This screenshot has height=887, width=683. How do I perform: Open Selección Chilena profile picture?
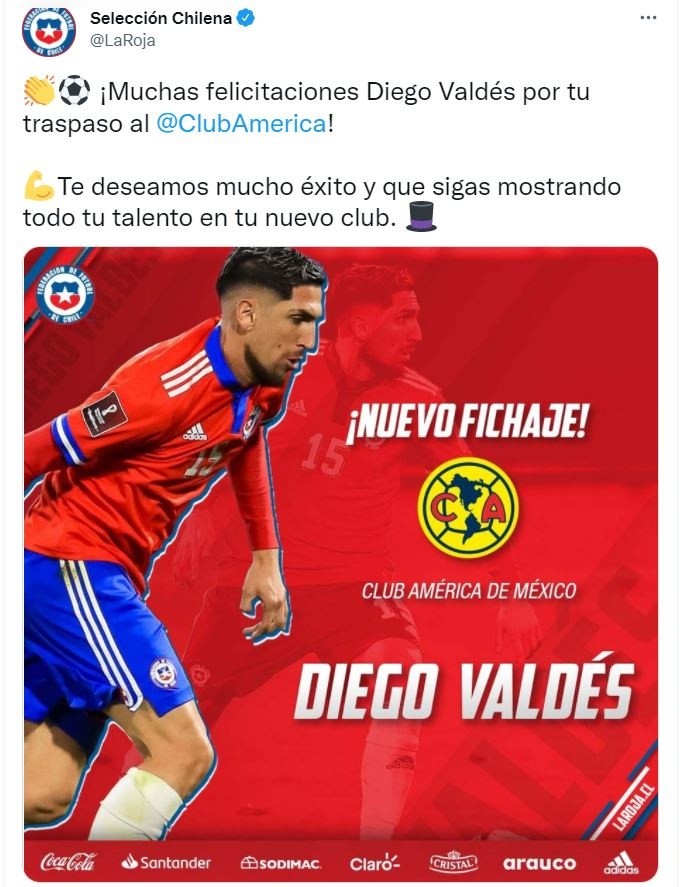tap(47, 31)
